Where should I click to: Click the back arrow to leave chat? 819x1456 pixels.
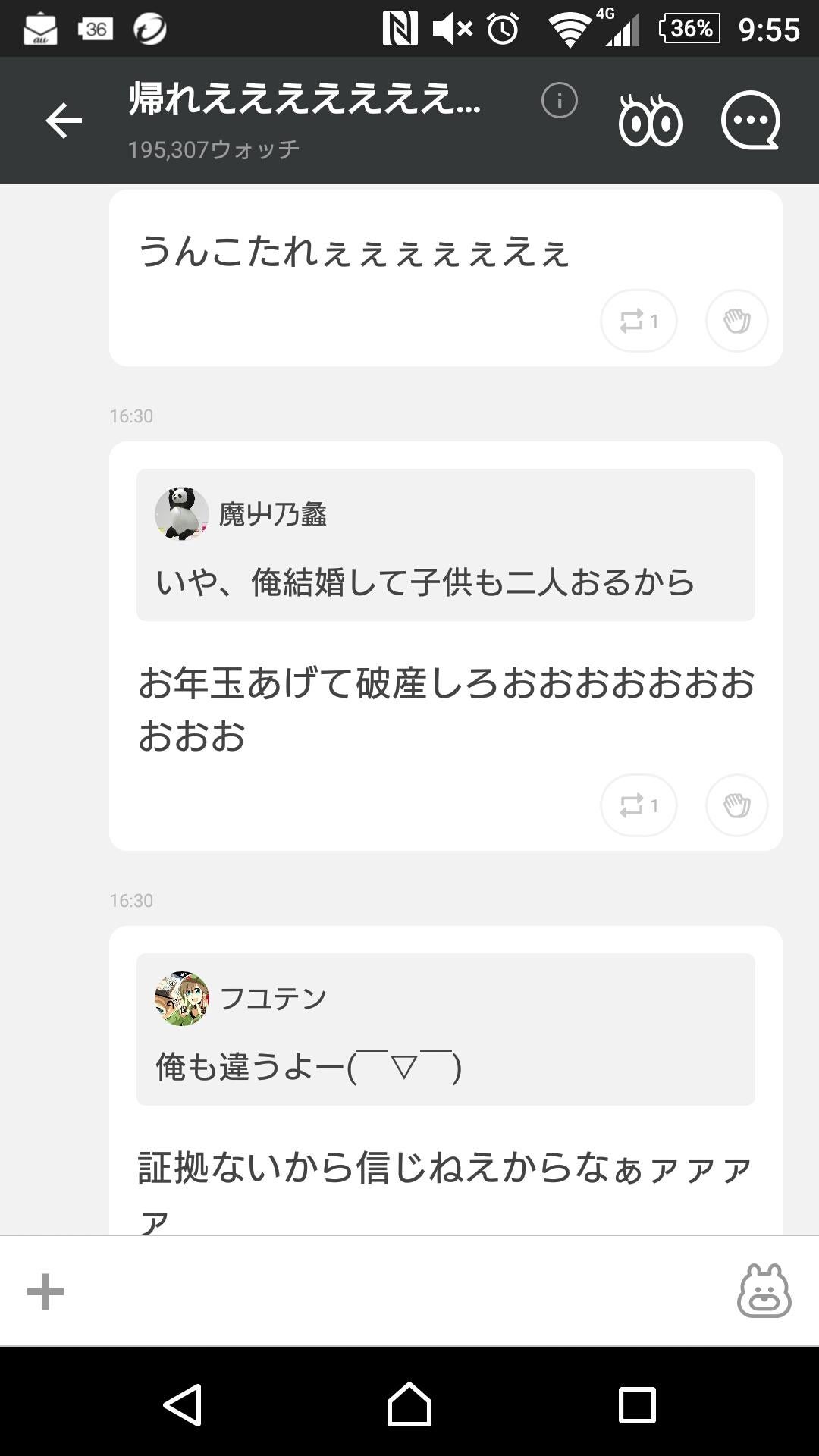[64, 120]
